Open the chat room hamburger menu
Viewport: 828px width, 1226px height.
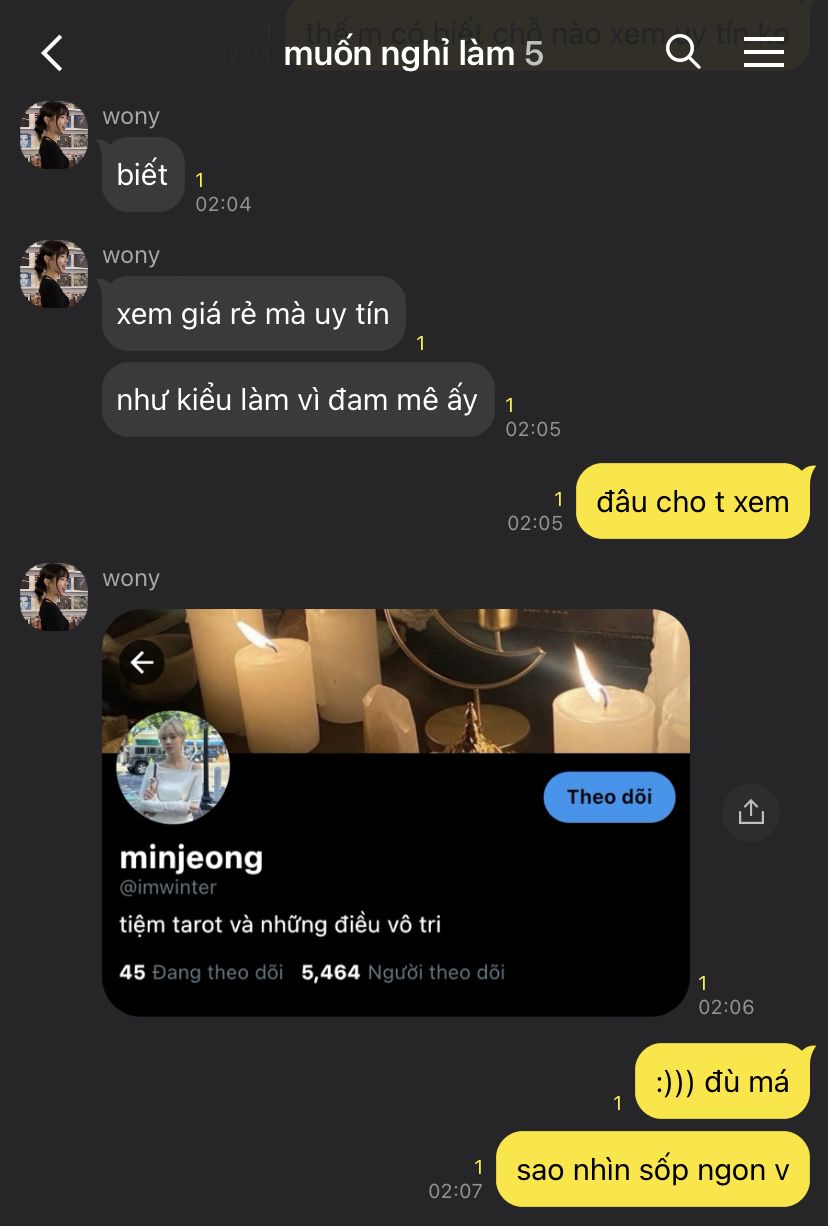pyautogui.click(x=763, y=53)
